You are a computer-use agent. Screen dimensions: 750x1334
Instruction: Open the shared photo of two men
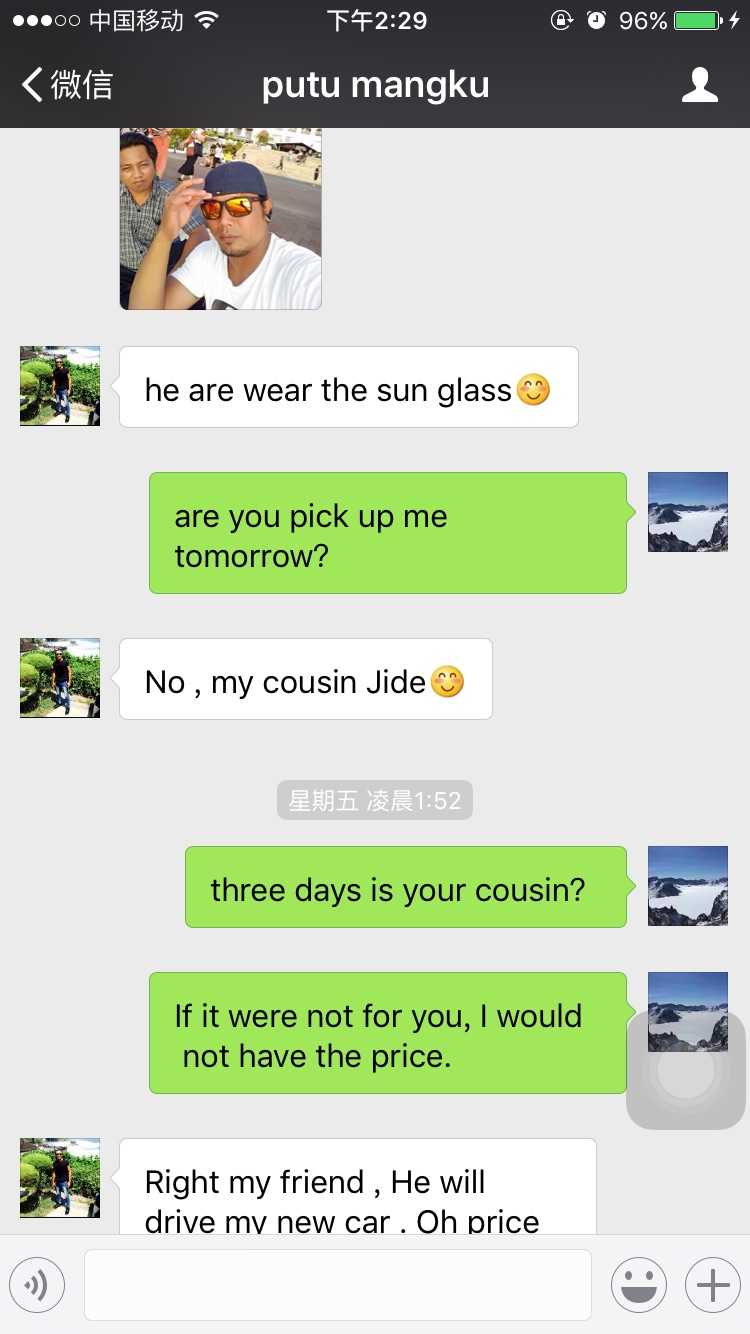click(x=221, y=218)
